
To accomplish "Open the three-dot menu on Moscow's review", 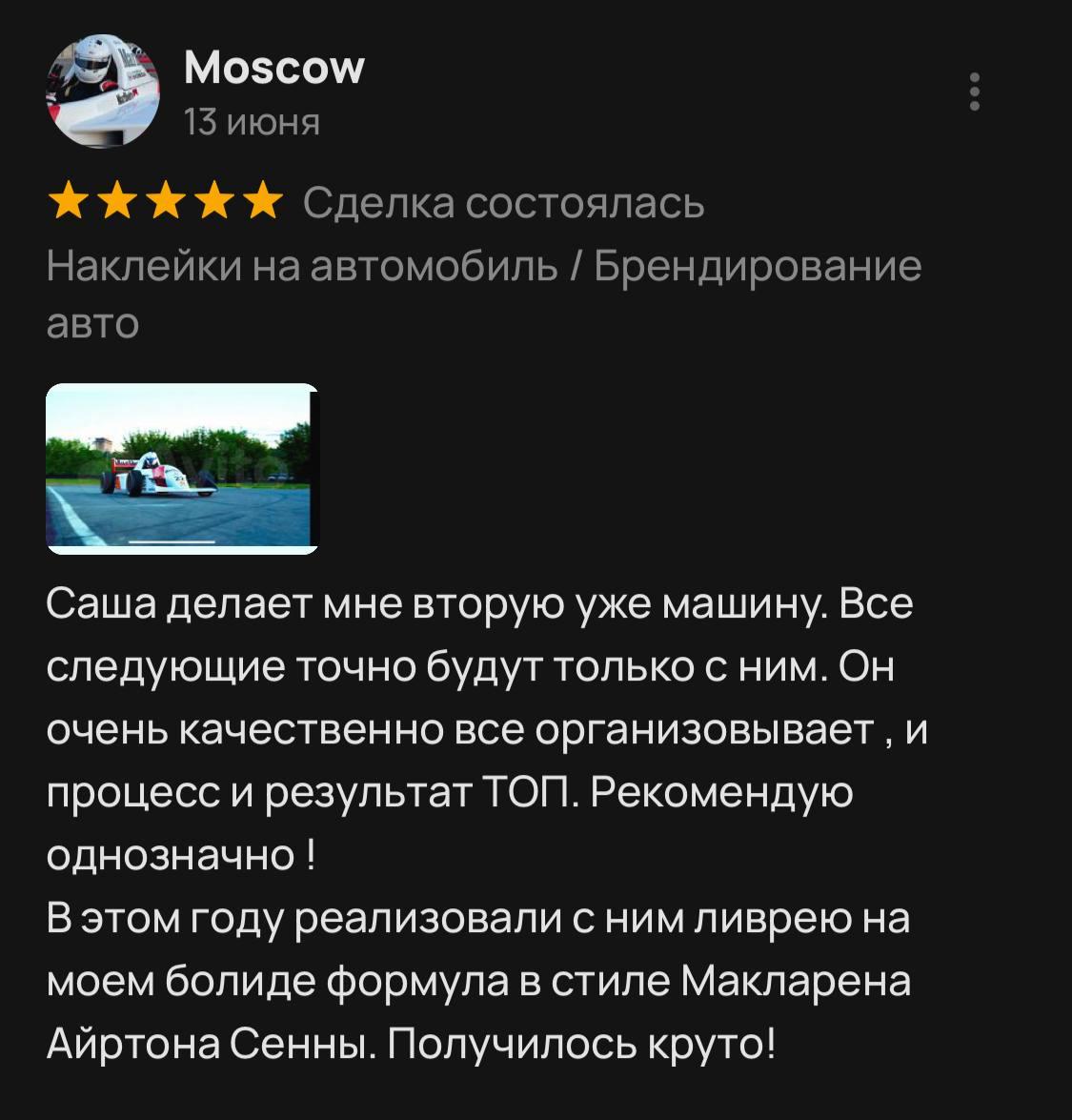I will click(974, 92).
